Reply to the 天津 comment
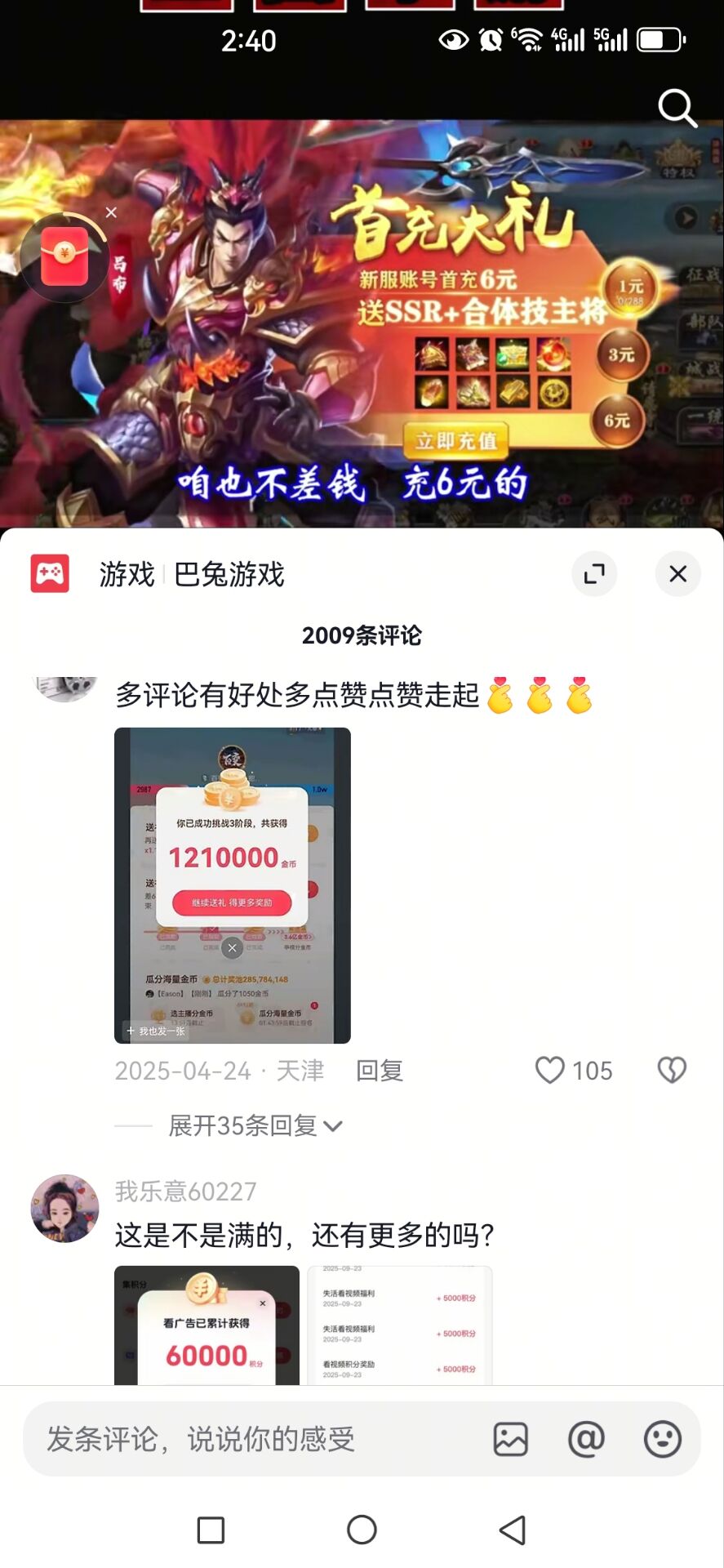 click(x=380, y=1071)
